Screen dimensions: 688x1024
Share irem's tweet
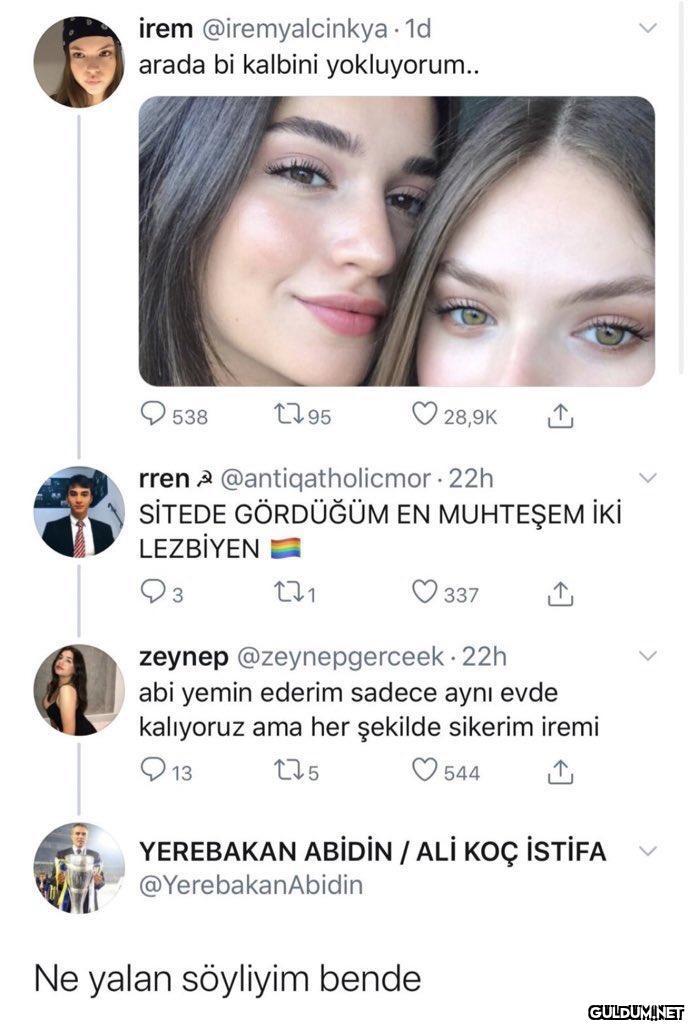(560, 414)
